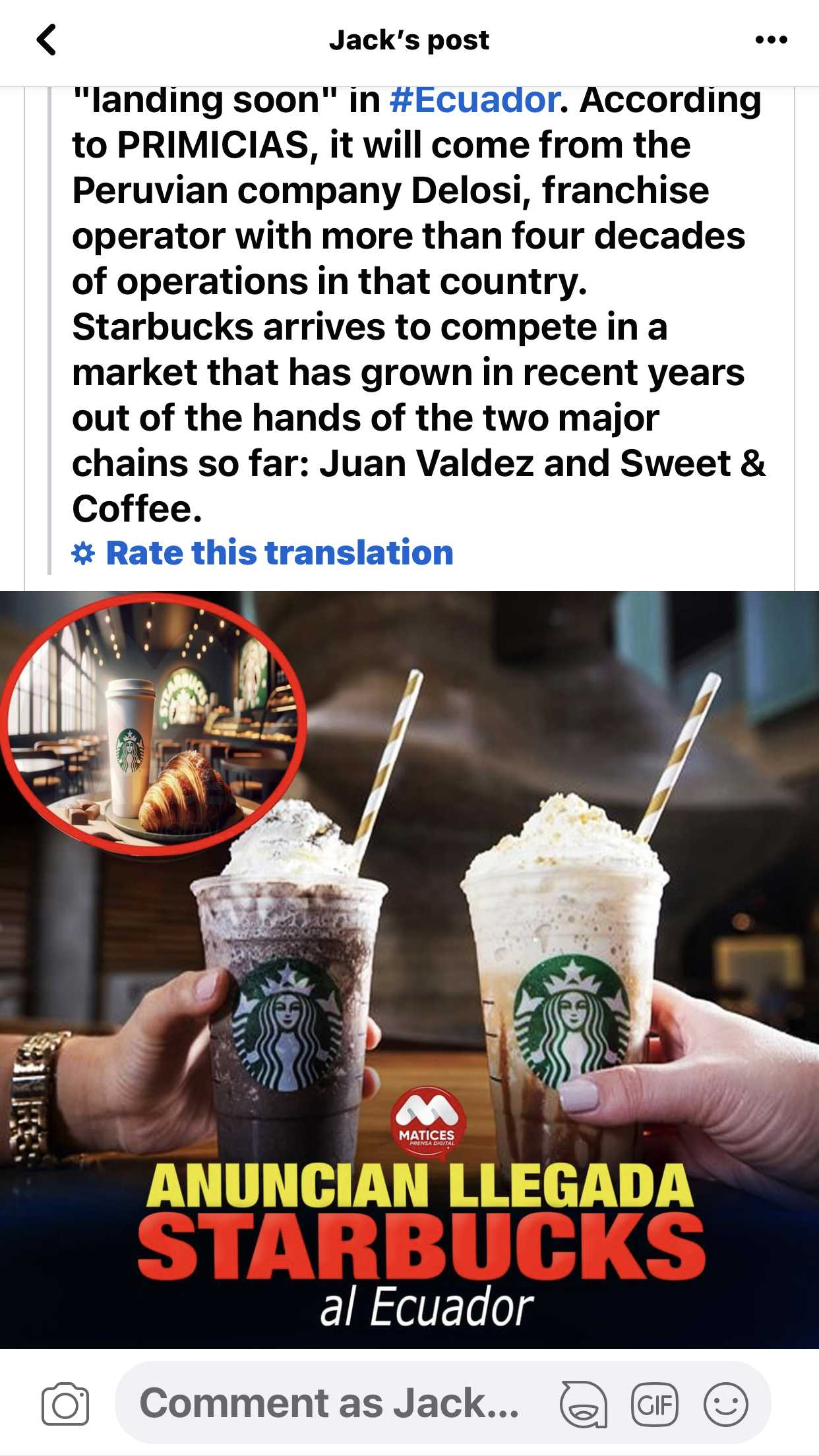Open the camera to attach a photo
Image resolution: width=819 pixels, height=1456 pixels.
tap(65, 1404)
